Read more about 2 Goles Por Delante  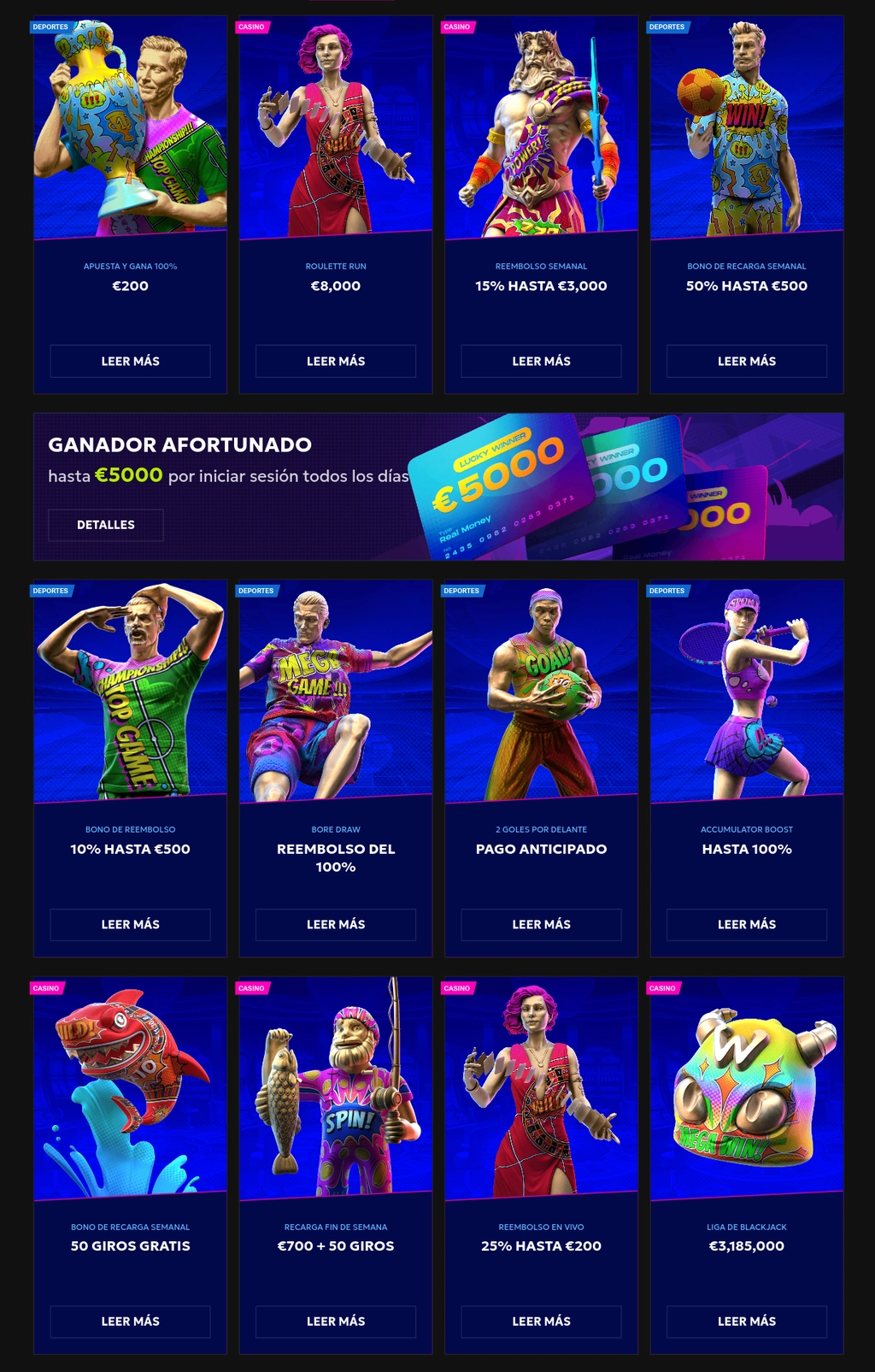[541, 924]
